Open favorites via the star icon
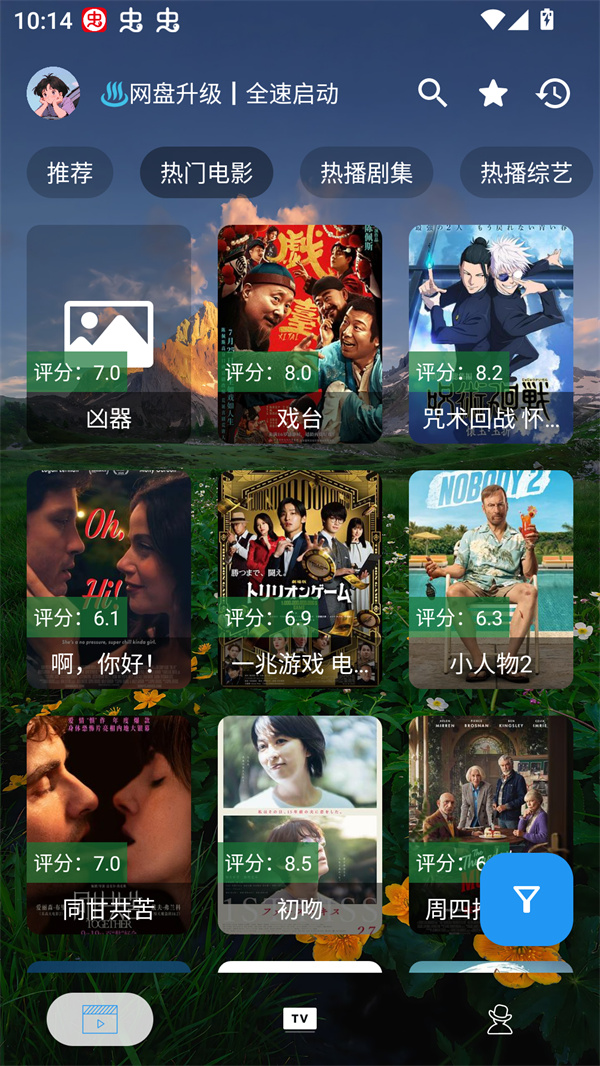Screen dimensions: 600x1066 pyautogui.click(x=493, y=94)
